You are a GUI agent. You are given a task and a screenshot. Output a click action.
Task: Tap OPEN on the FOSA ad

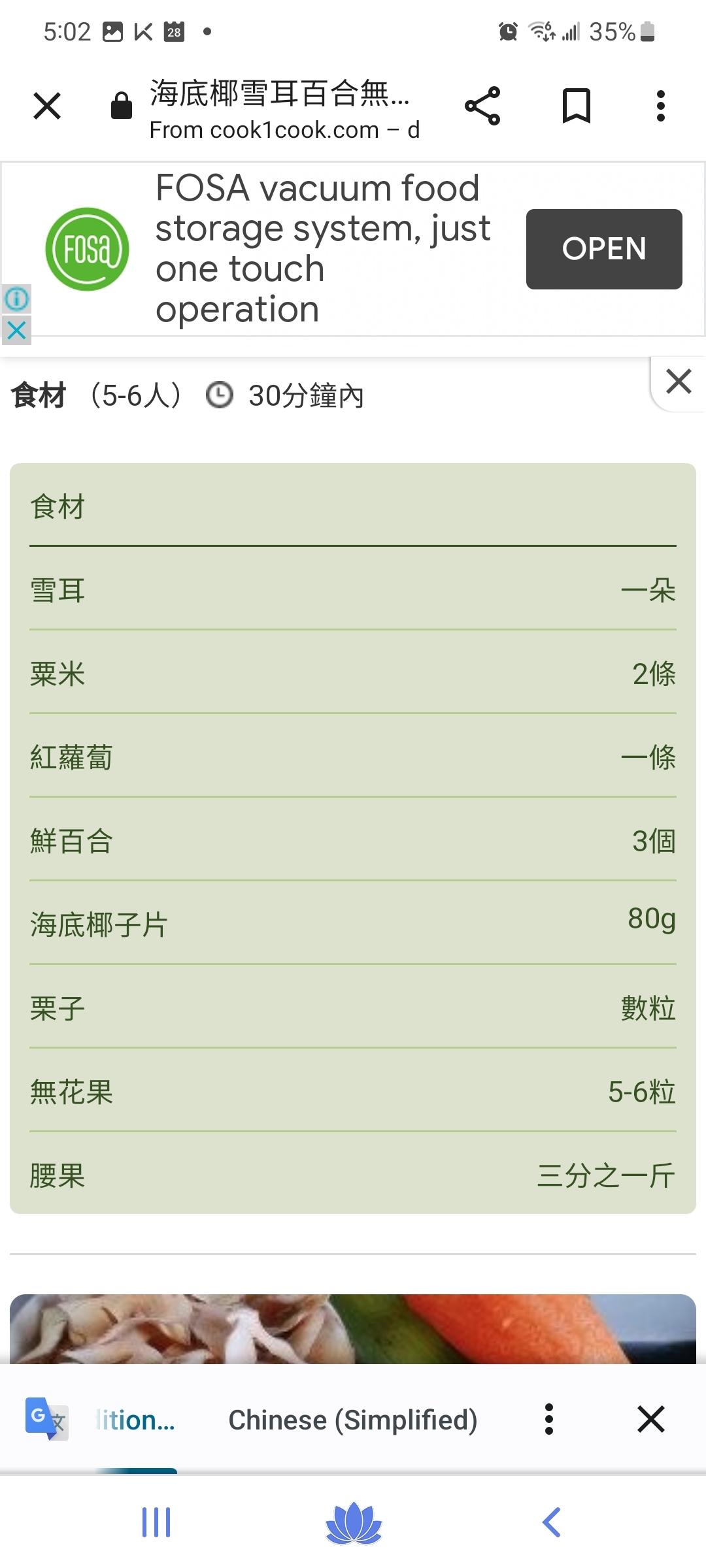(603, 249)
